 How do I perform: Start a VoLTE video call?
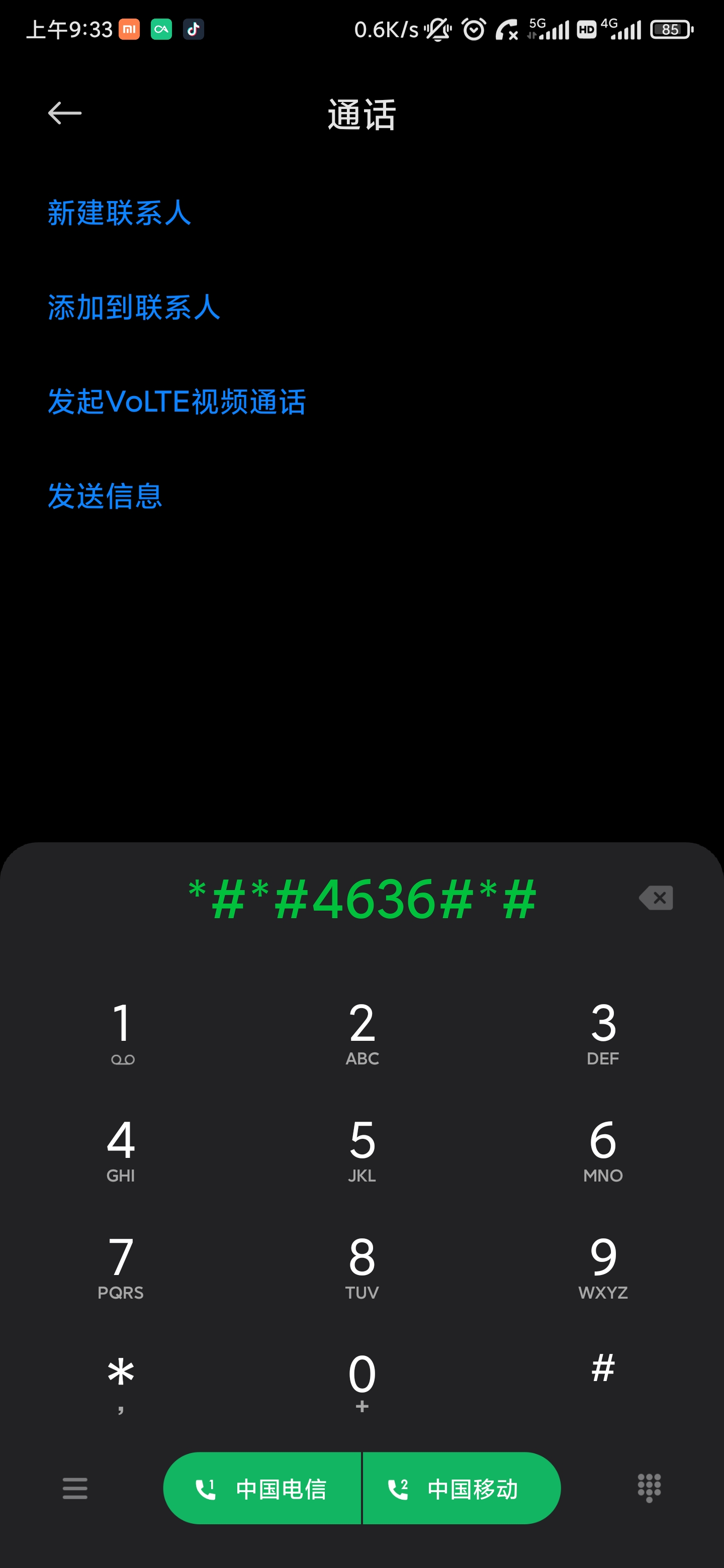click(x=176, y=402)
